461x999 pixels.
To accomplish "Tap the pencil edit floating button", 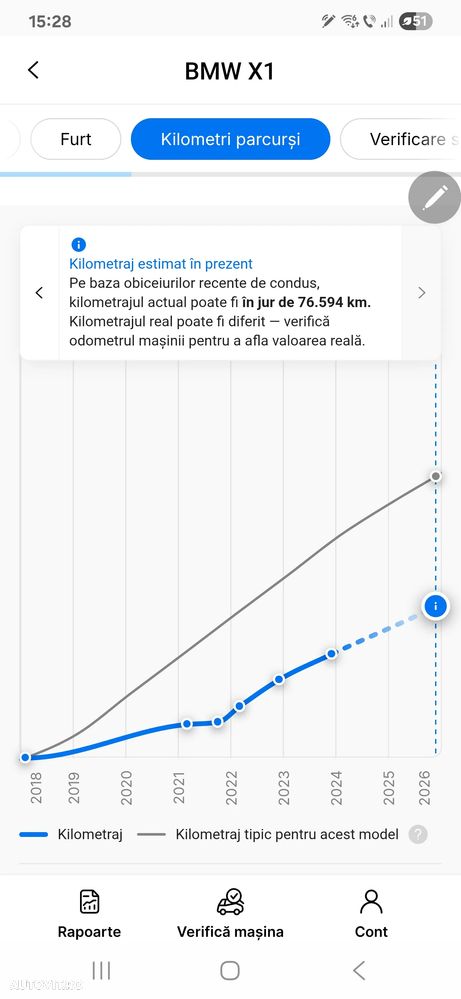I will tap(434, 198).
